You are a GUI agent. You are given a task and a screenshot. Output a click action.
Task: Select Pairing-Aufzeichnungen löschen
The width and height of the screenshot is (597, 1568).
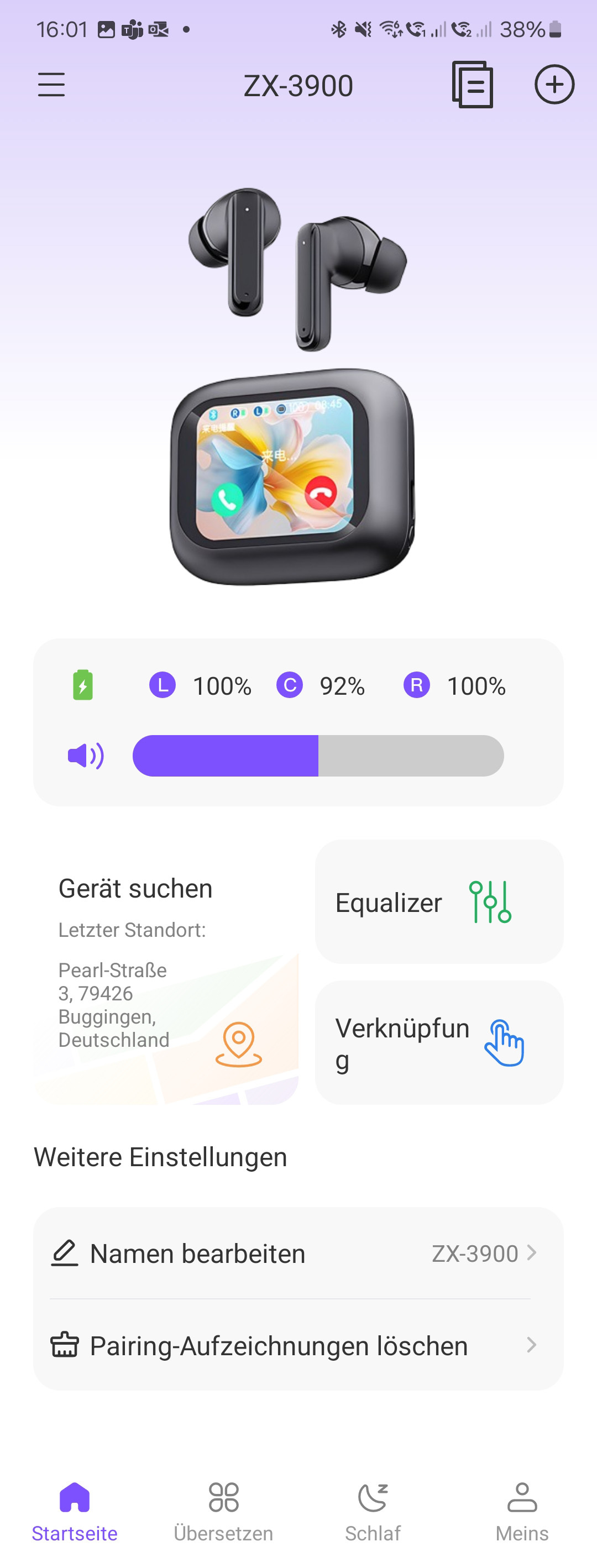(x=298, y=1345)
